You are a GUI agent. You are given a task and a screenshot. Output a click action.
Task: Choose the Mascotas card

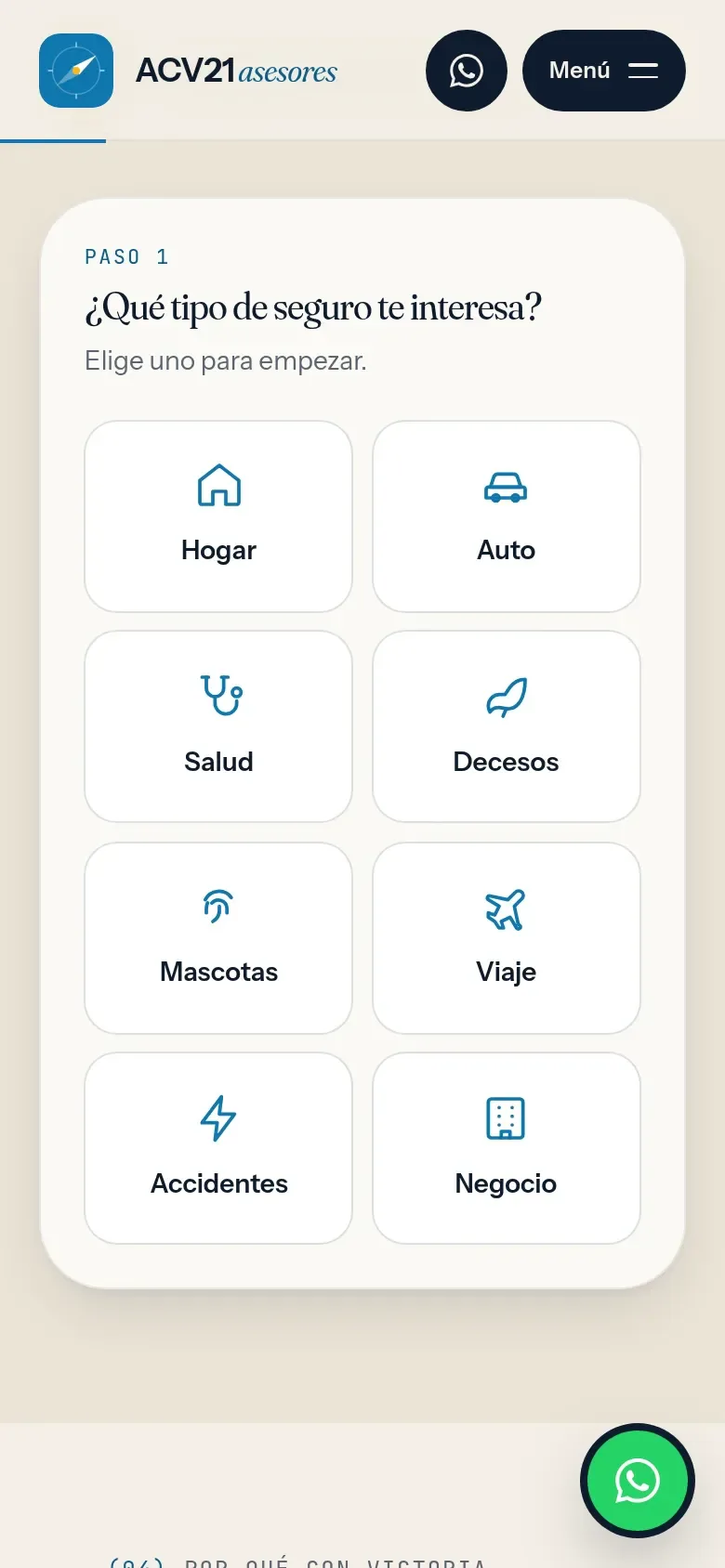(x=218, y=938)
